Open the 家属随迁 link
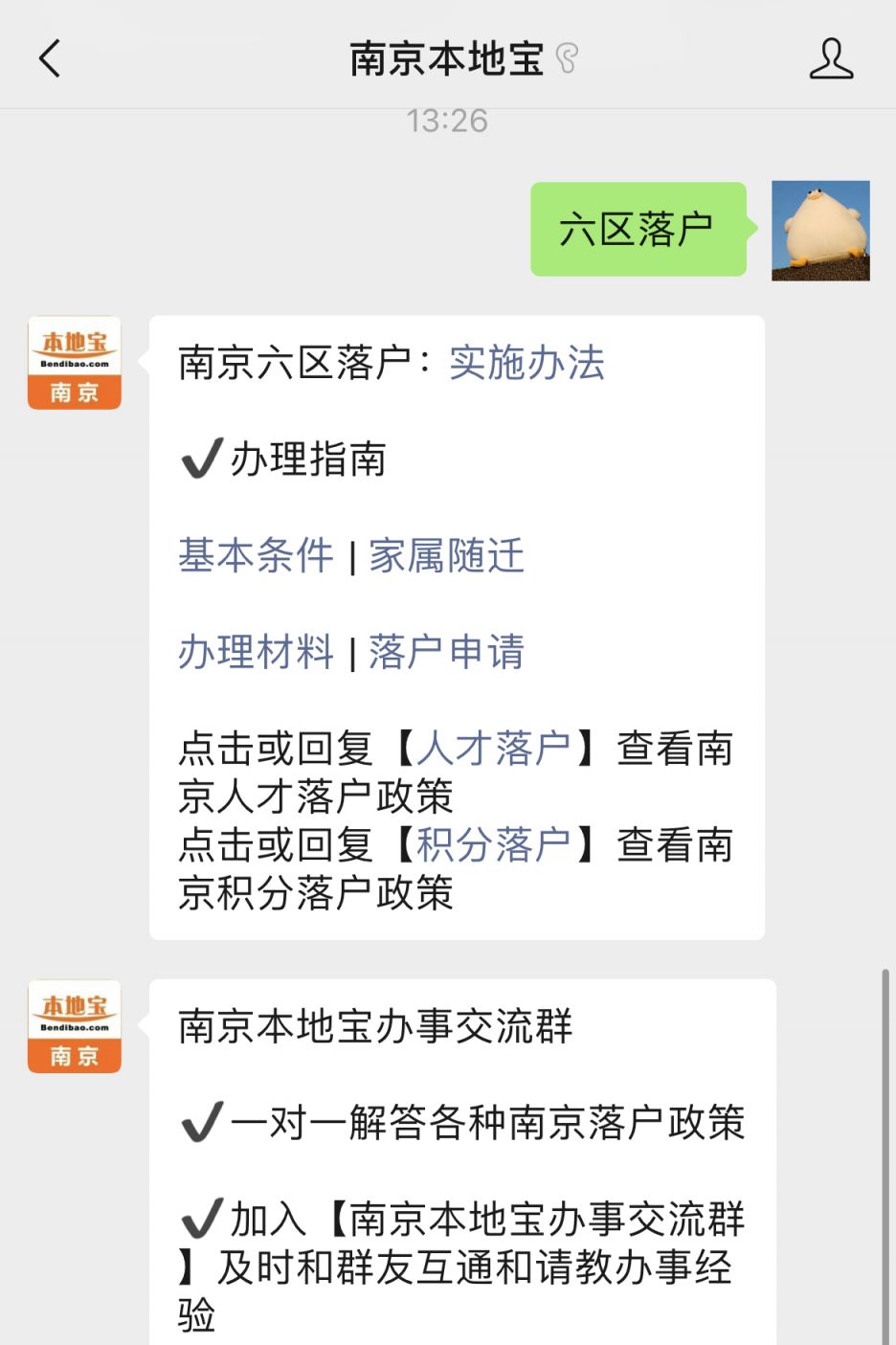Image resolution: width=896 pixels, height=1345 pixels. [446, 555]
